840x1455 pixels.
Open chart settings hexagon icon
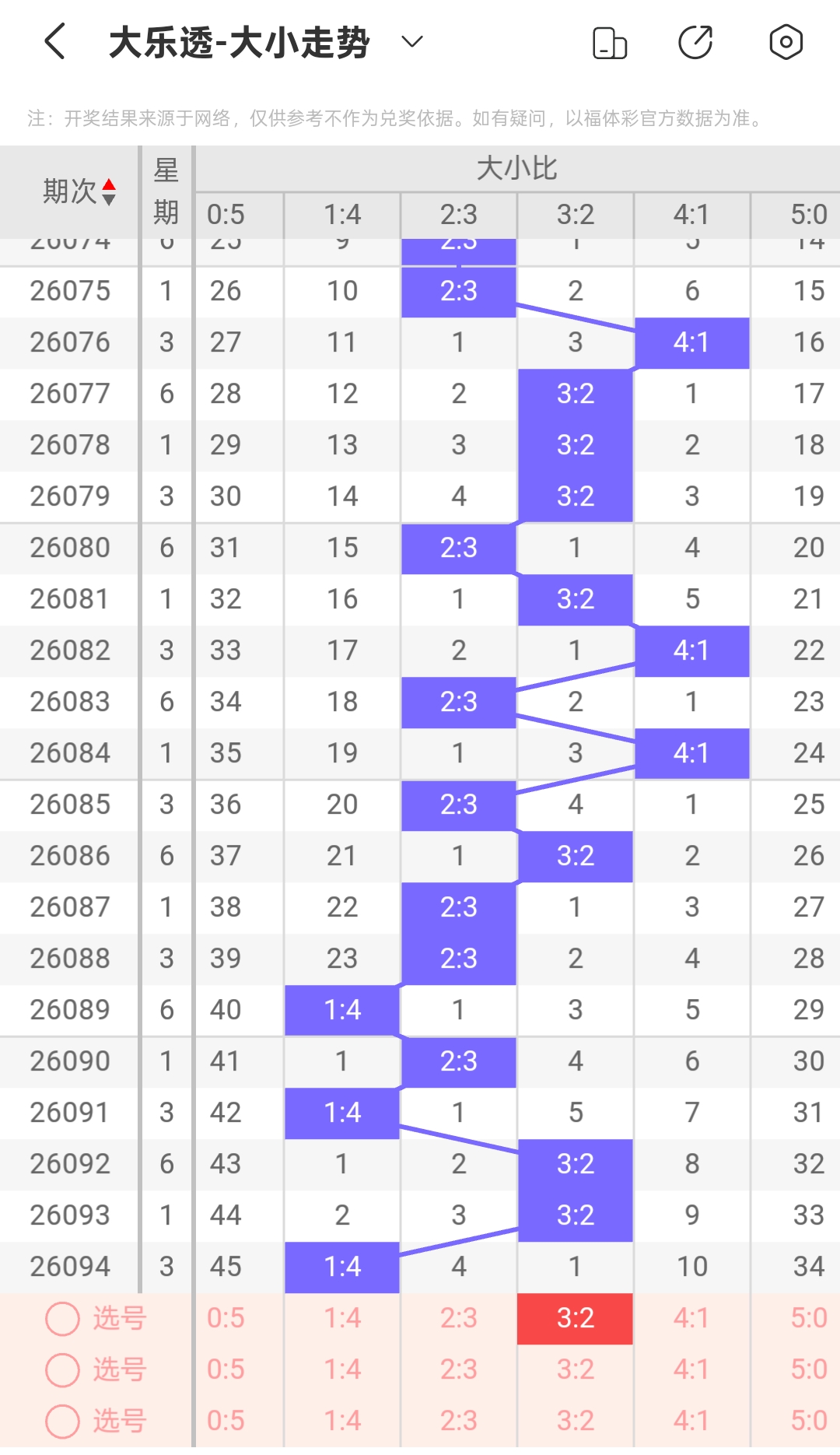click(786, 42)
